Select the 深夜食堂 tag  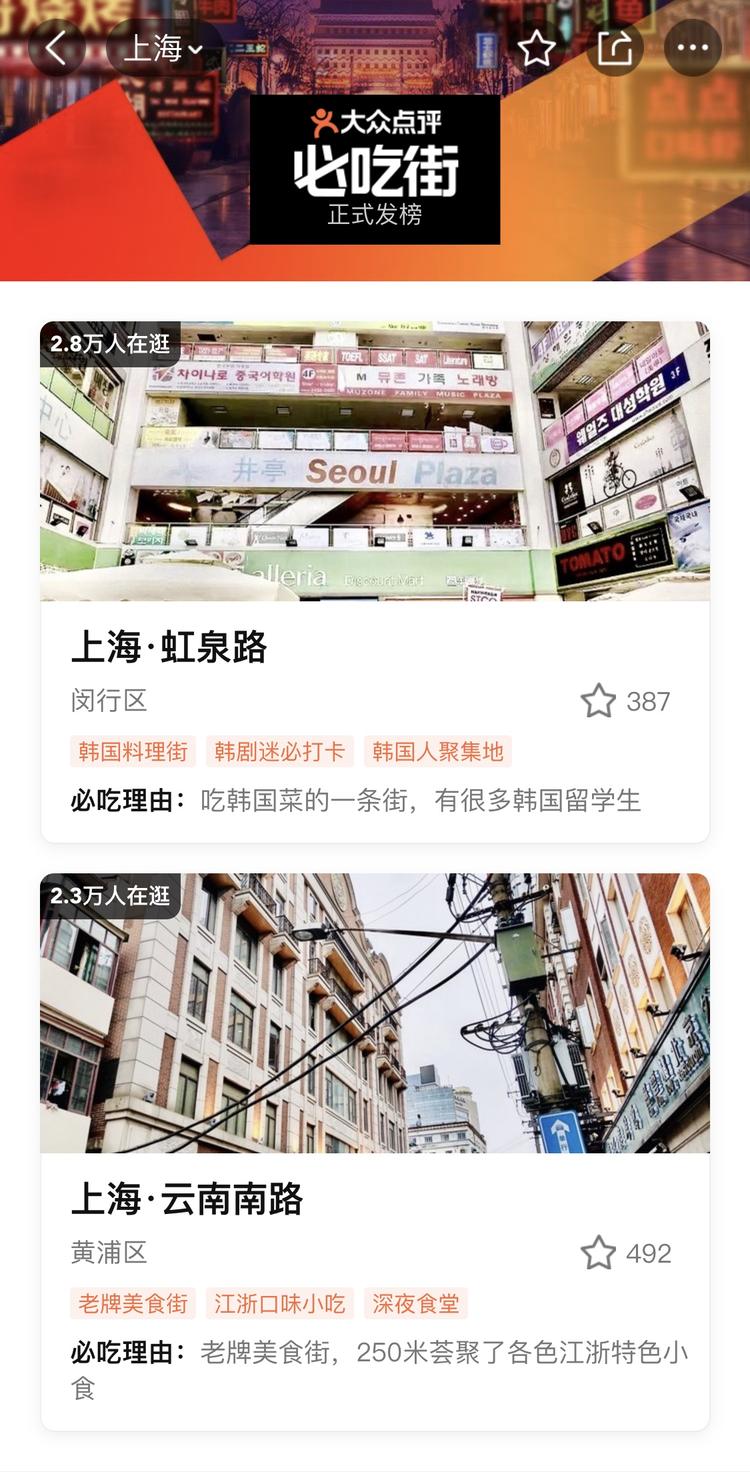(416, 1303)
